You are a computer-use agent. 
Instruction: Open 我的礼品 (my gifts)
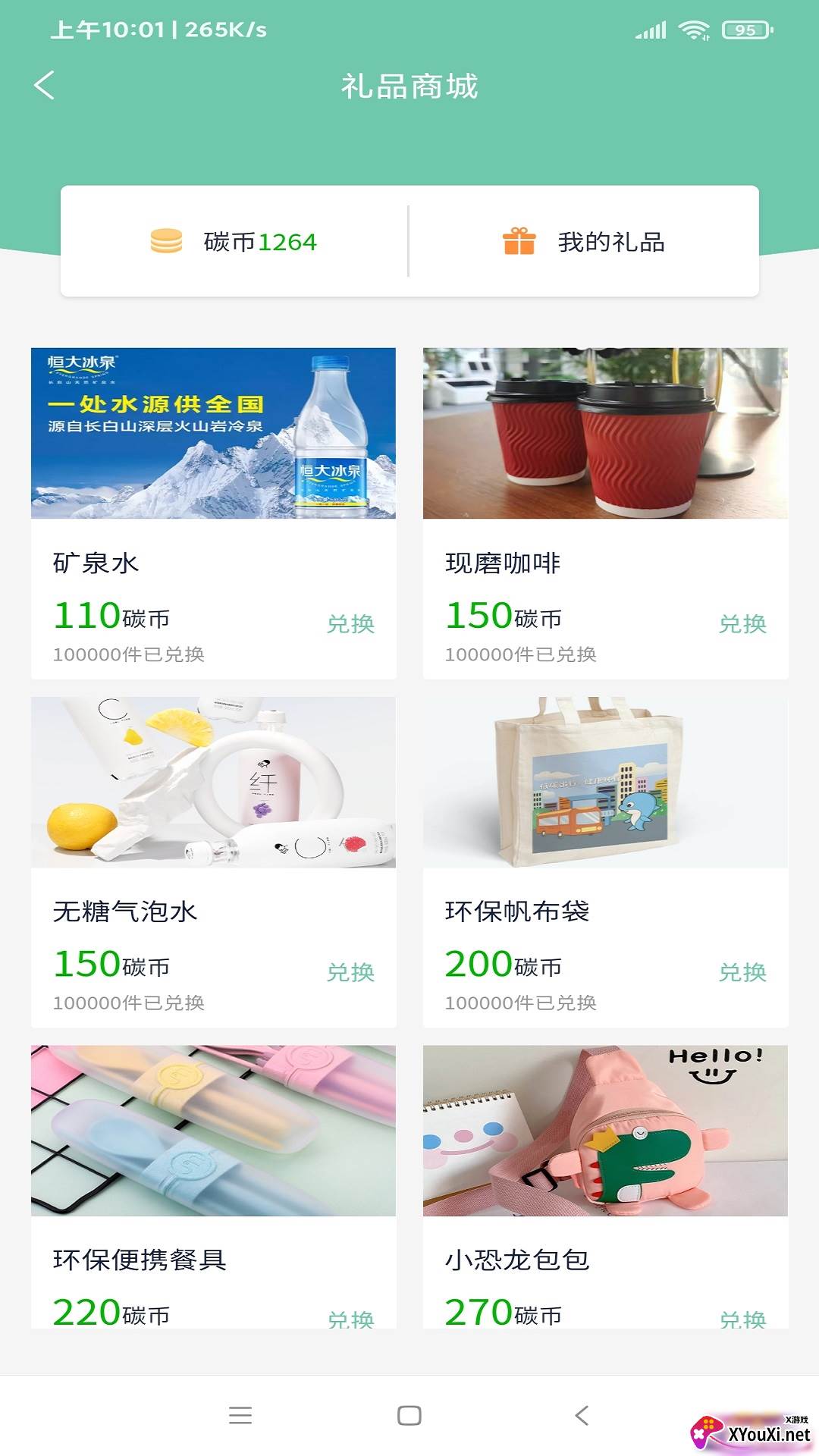point(584,242)
